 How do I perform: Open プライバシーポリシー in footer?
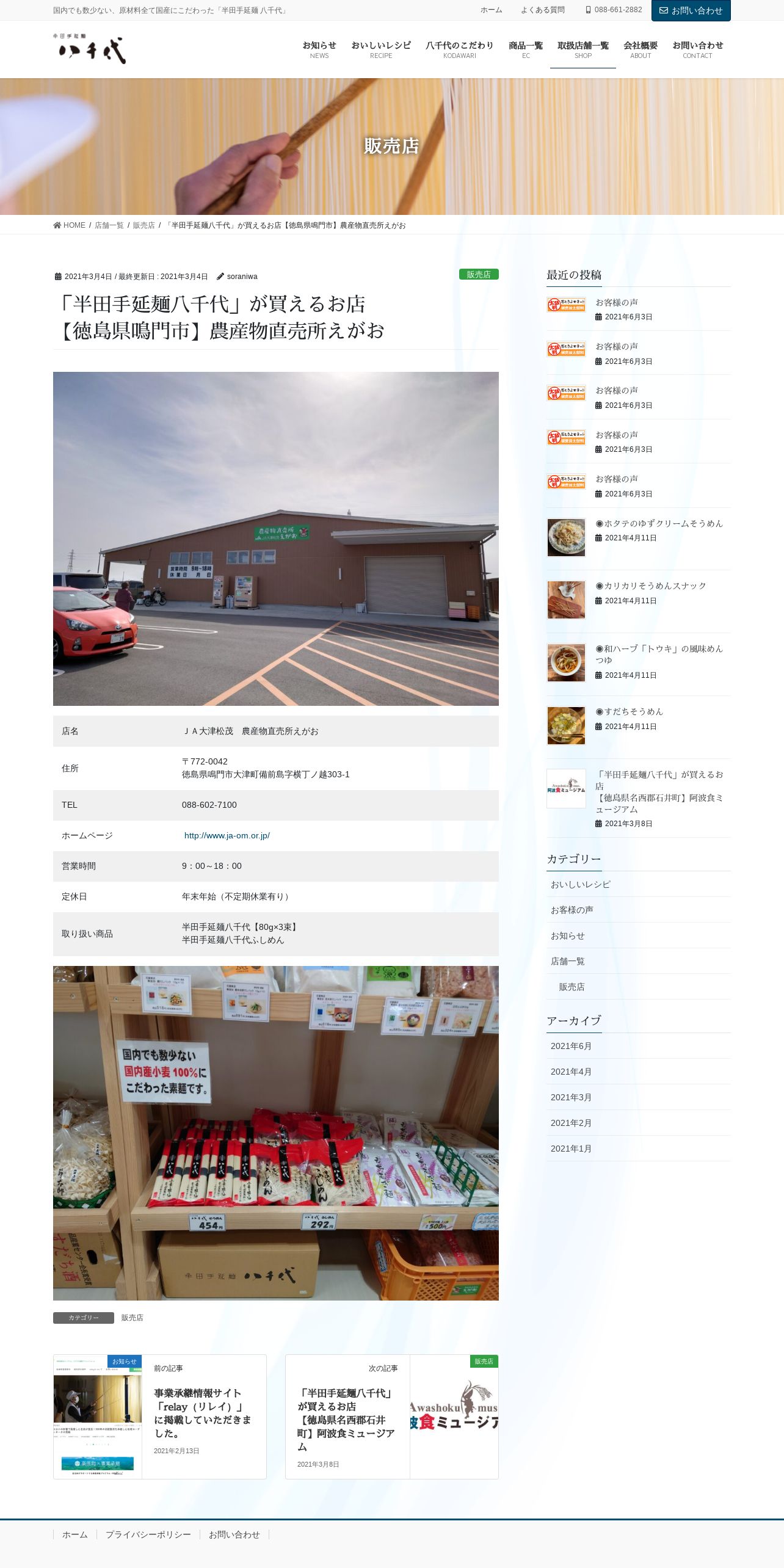click(148, 1534)
